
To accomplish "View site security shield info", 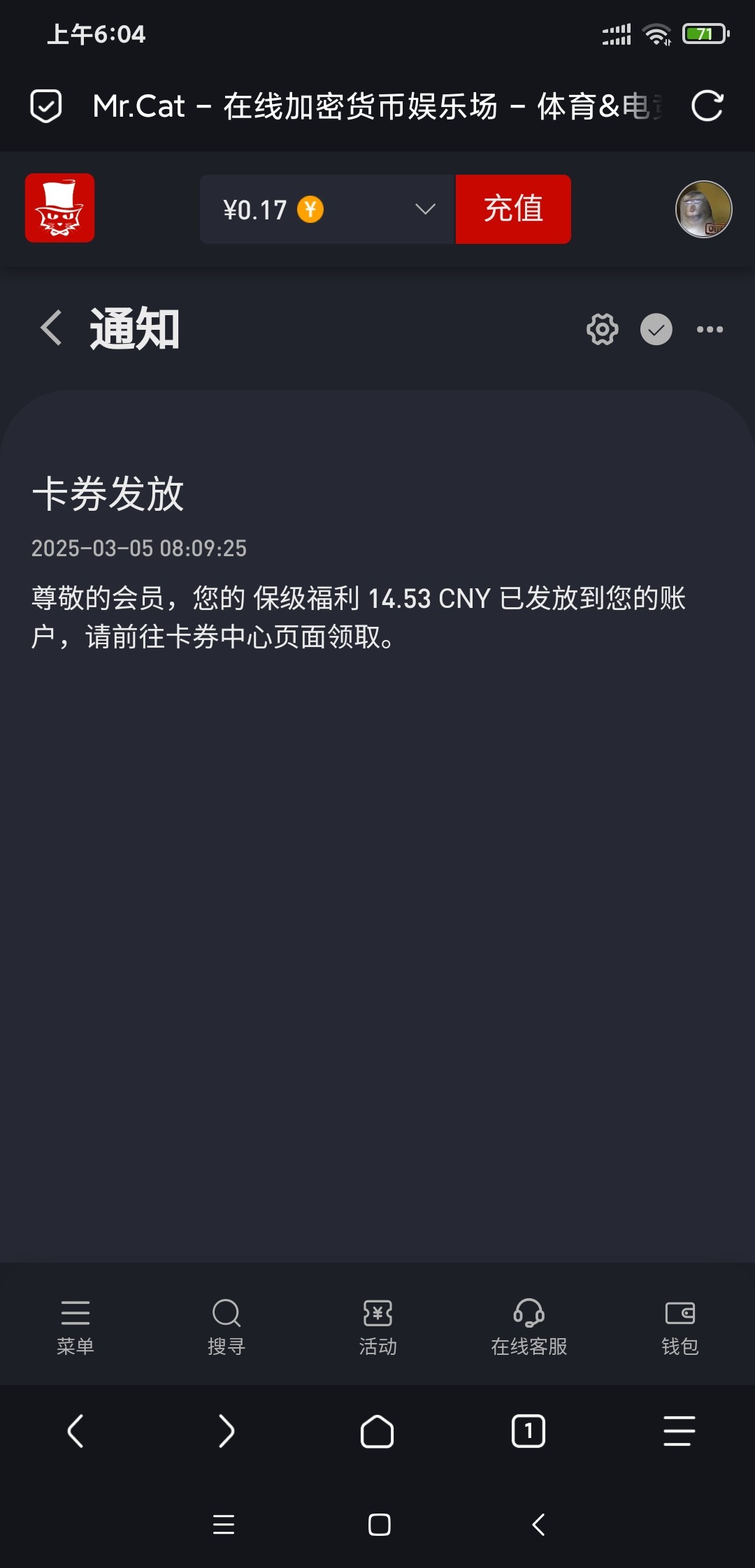I will point(46,106).
